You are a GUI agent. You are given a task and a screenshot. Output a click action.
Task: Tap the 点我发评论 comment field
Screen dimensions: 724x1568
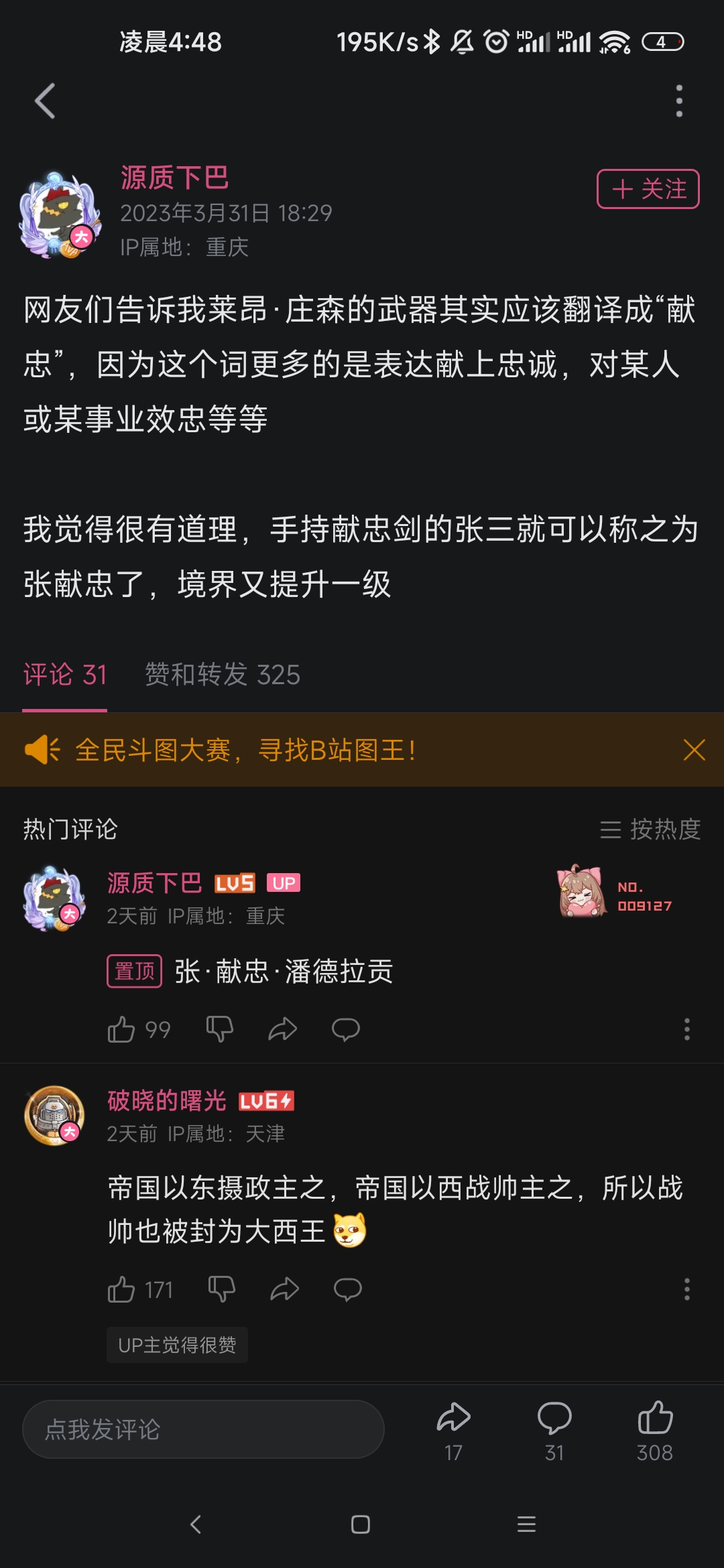point(203,1429)
